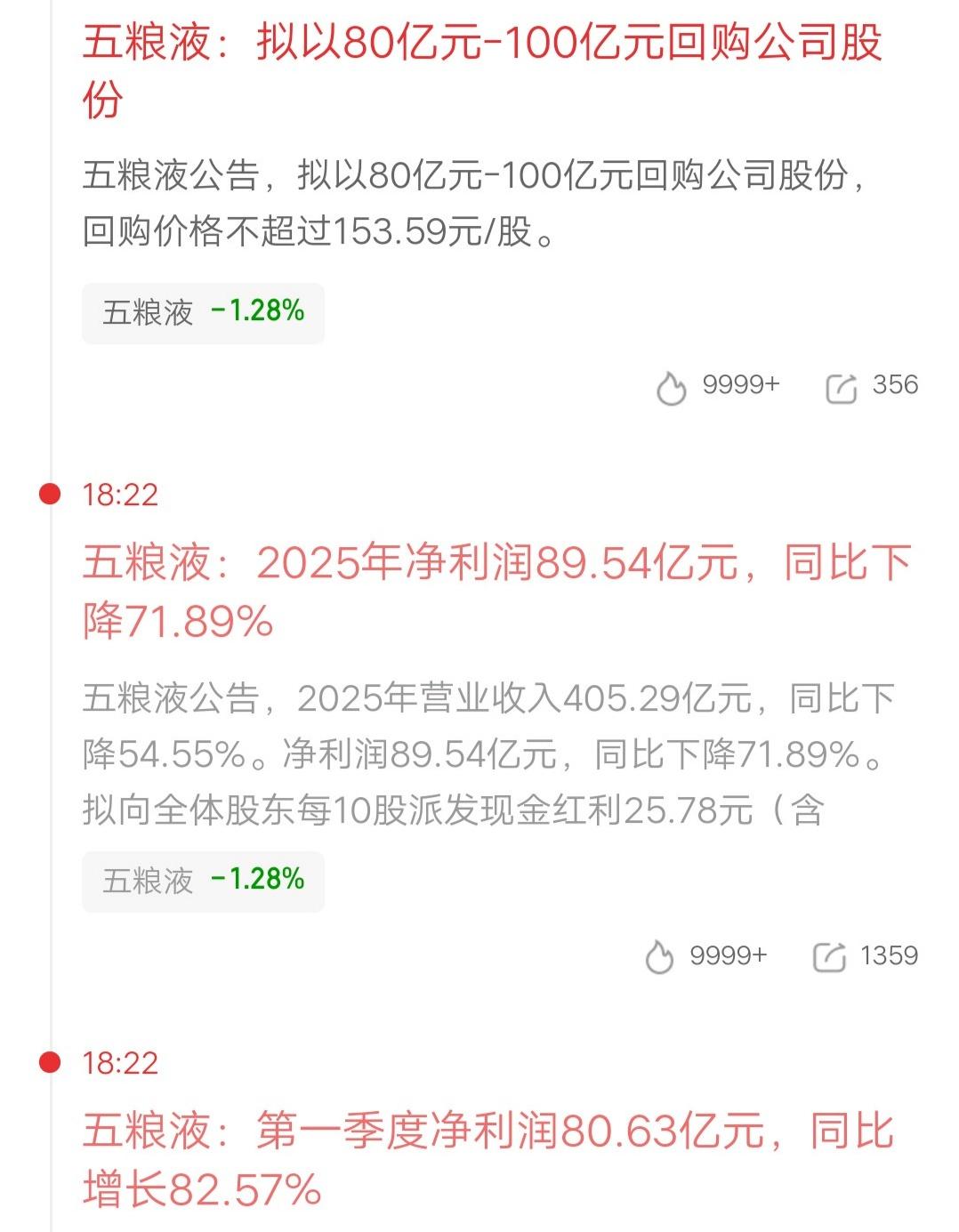Tap the body text mentioning 153.59元/股
959x1232 pixels.
(320, 231)
